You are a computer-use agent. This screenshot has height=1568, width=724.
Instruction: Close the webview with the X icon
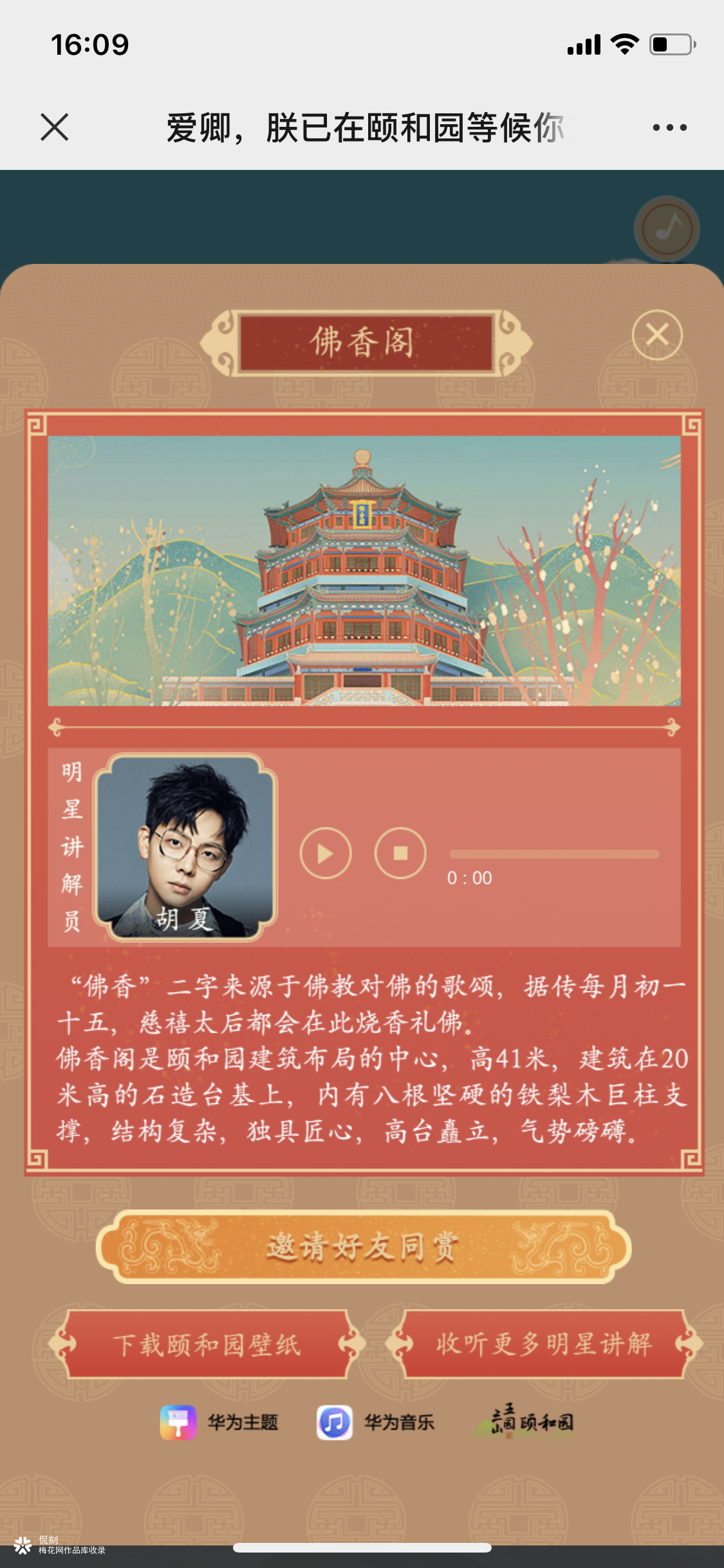pyautogui.click(x=55, y=127)
